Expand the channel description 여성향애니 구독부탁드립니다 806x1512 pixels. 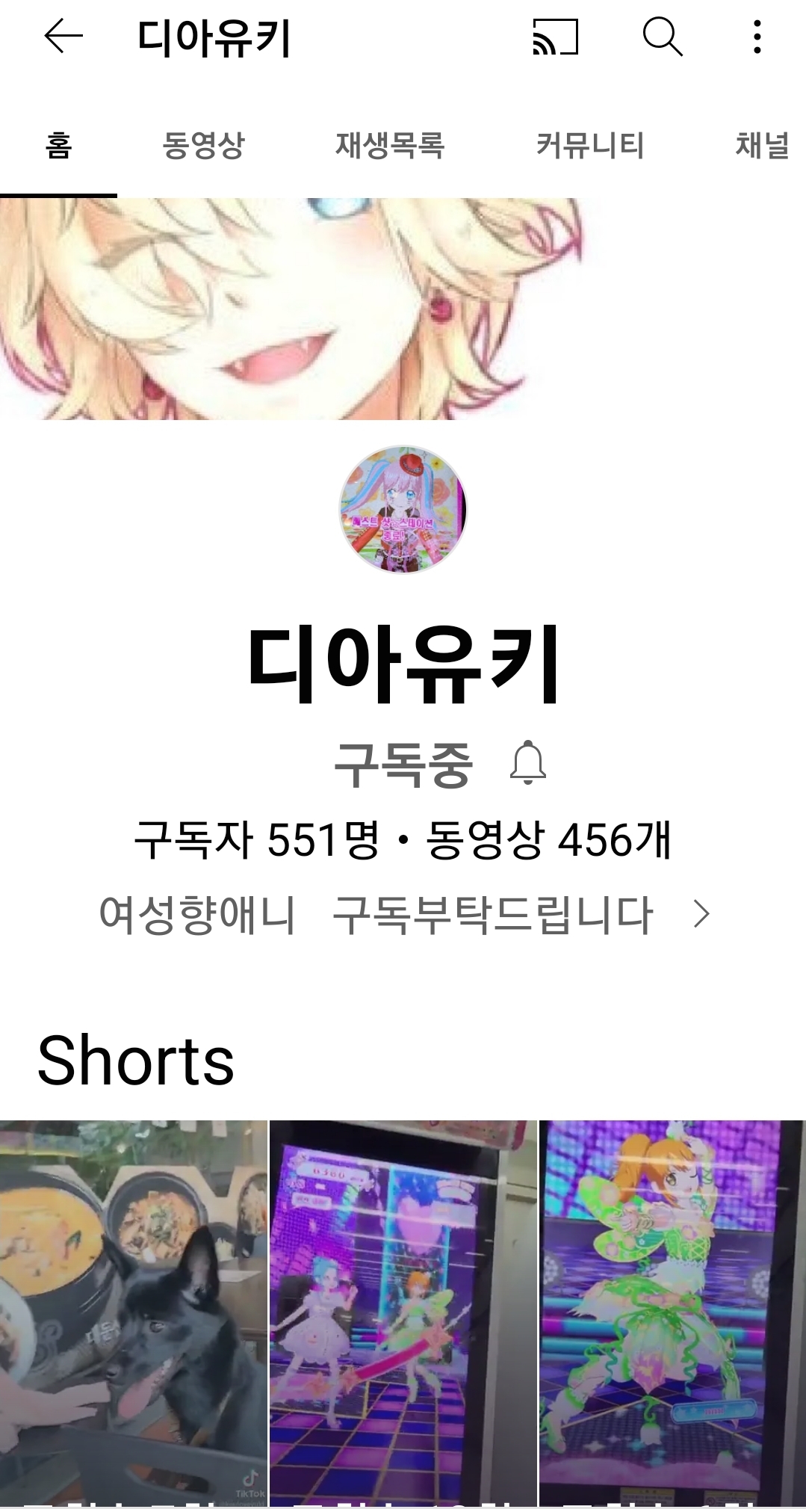click(403, 914)
